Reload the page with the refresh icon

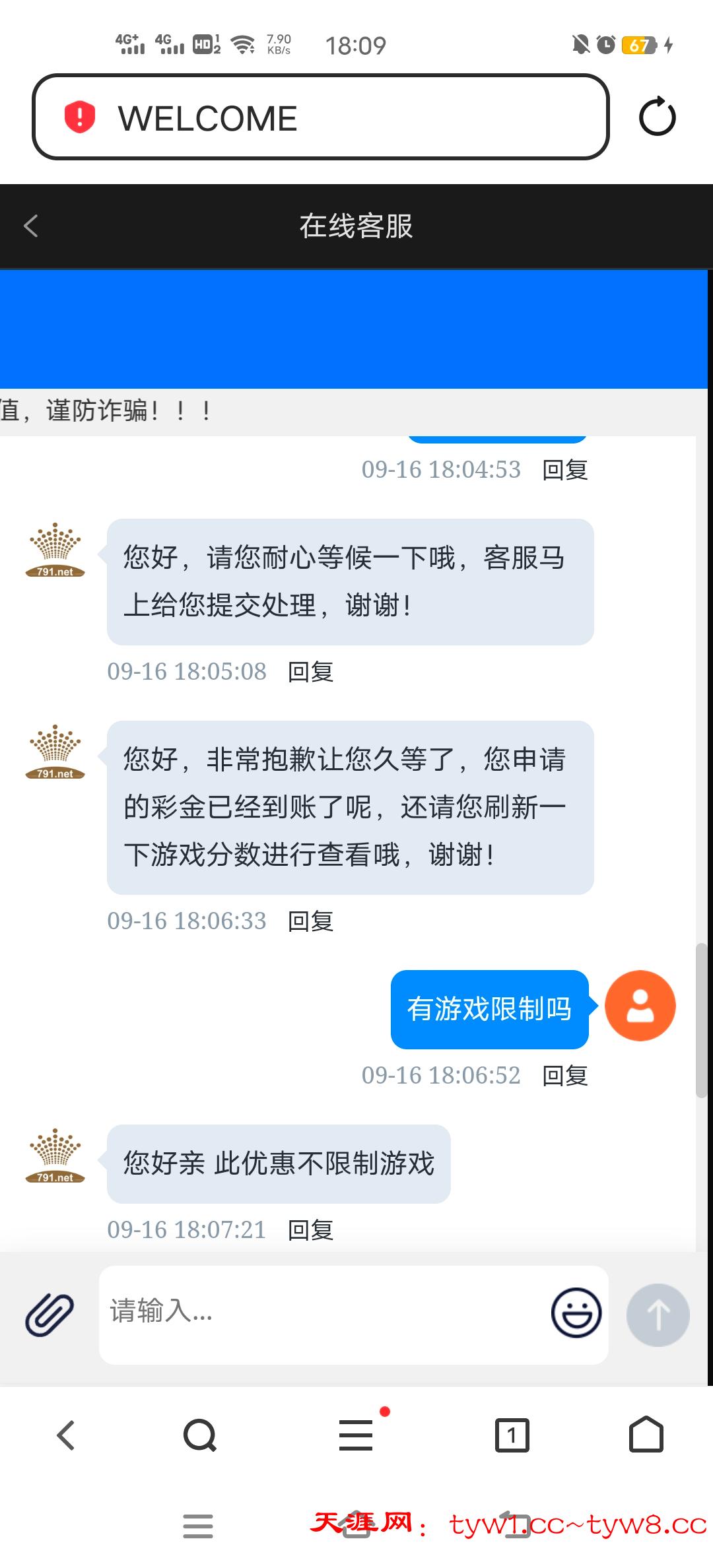point(657,117)
